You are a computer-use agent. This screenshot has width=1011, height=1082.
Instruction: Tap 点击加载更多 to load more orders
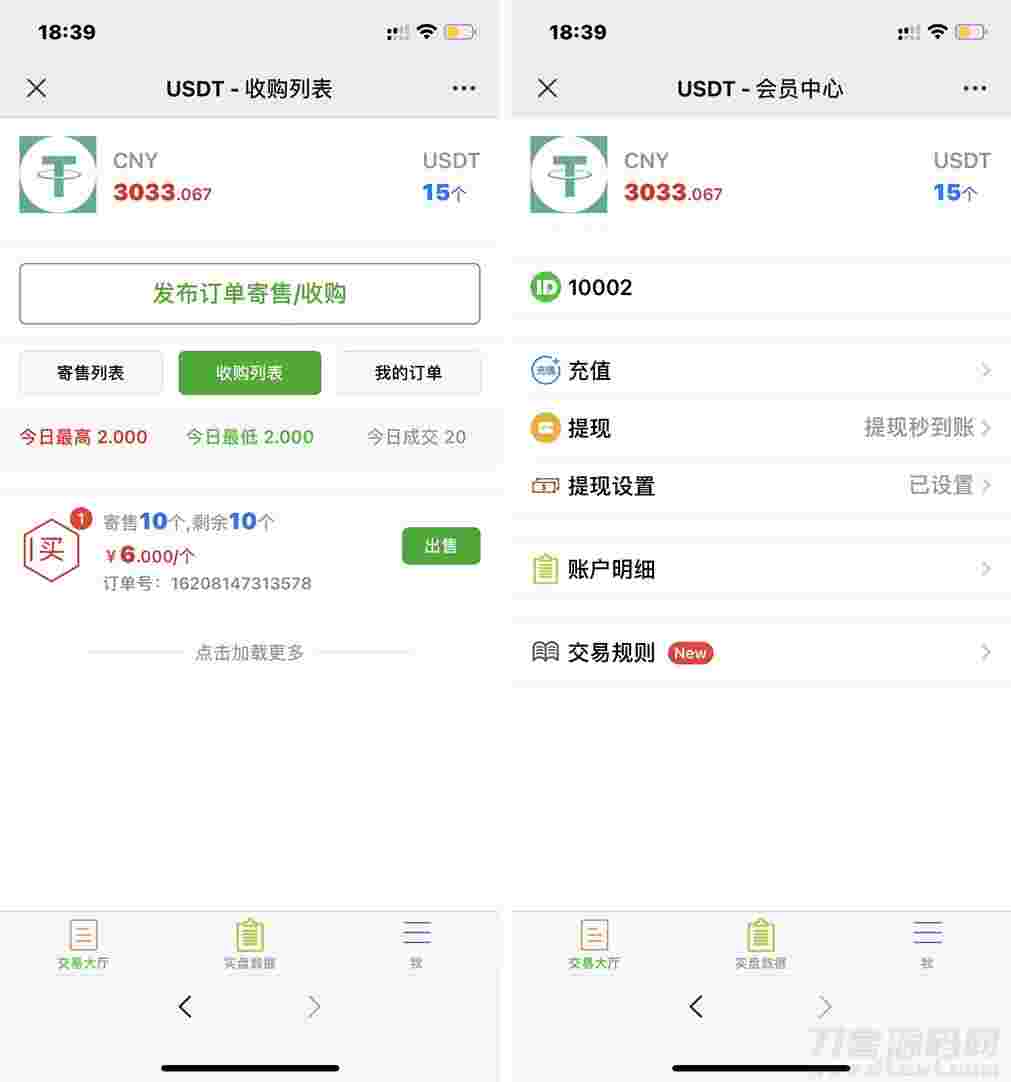(x=249, y=653)
